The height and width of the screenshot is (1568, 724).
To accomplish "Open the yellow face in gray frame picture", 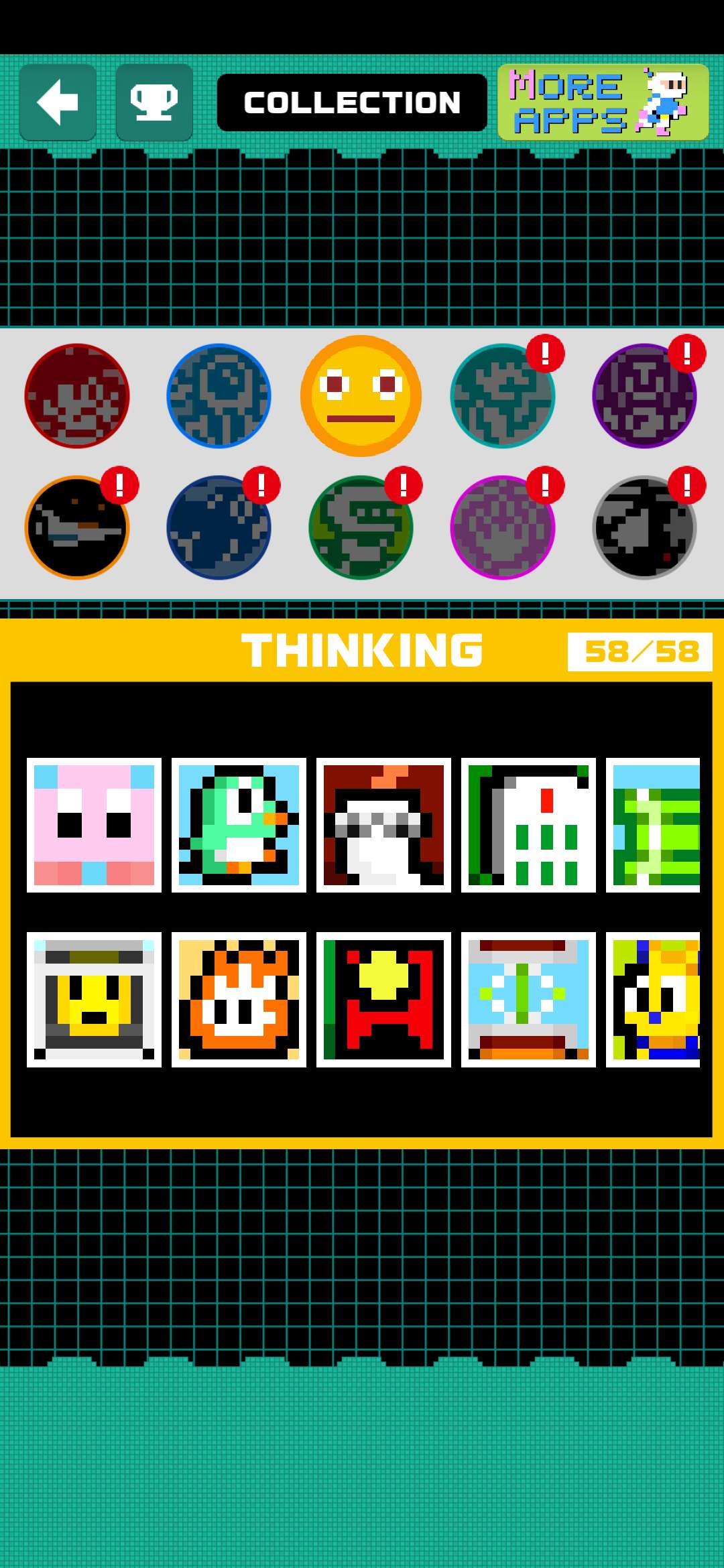I will 94,999.
